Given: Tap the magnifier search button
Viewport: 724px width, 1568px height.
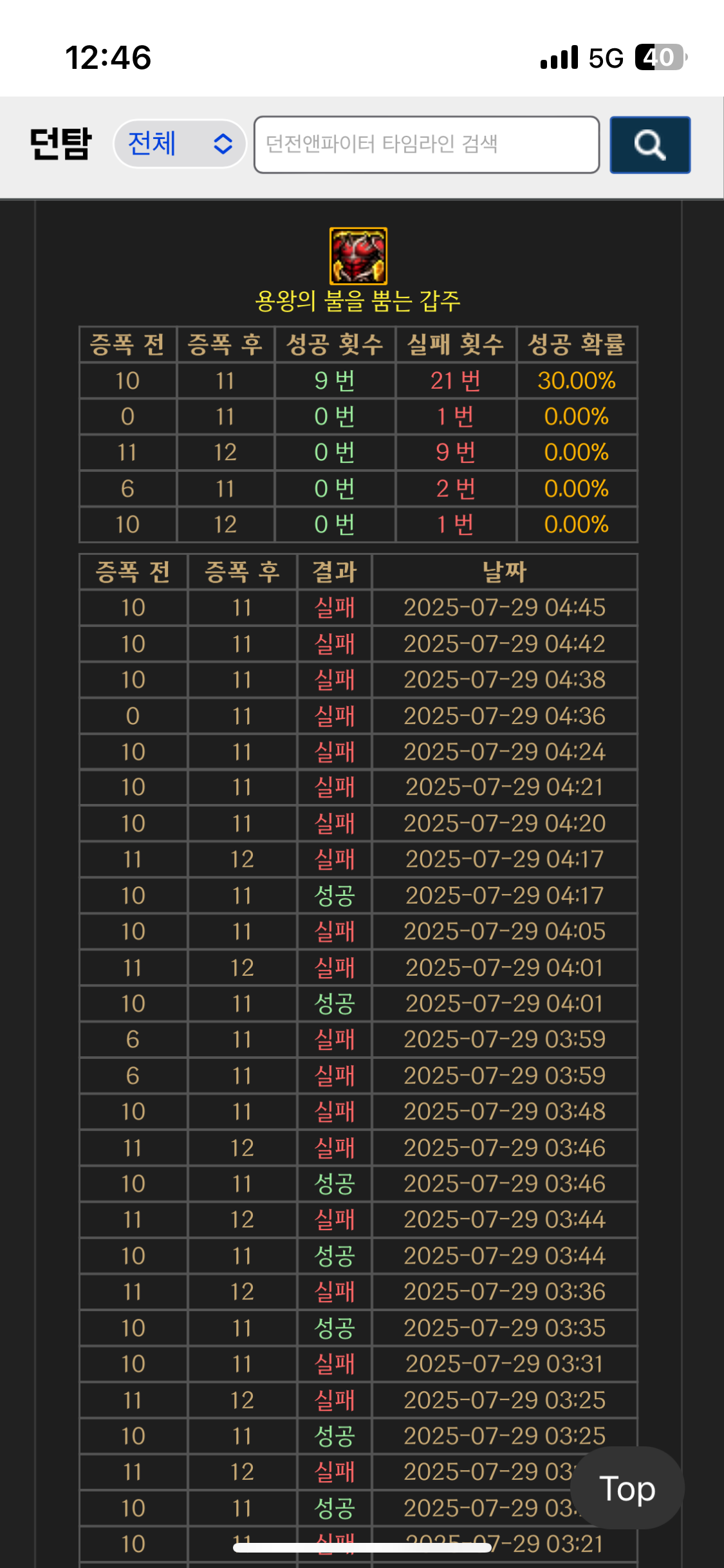Looking at the screenshot, I should point(649,145).
